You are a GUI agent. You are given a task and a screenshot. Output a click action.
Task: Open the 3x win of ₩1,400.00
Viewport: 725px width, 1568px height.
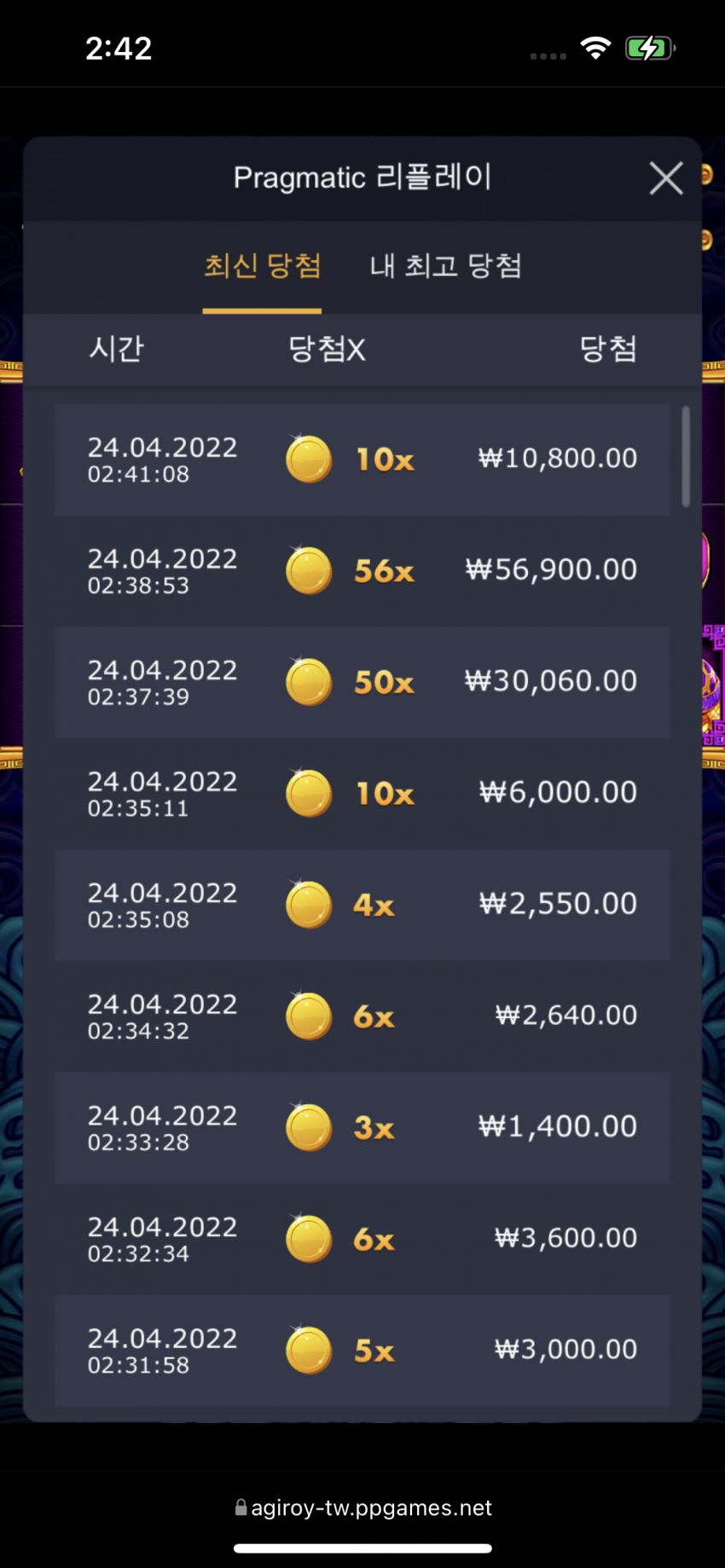point(362,1128)
